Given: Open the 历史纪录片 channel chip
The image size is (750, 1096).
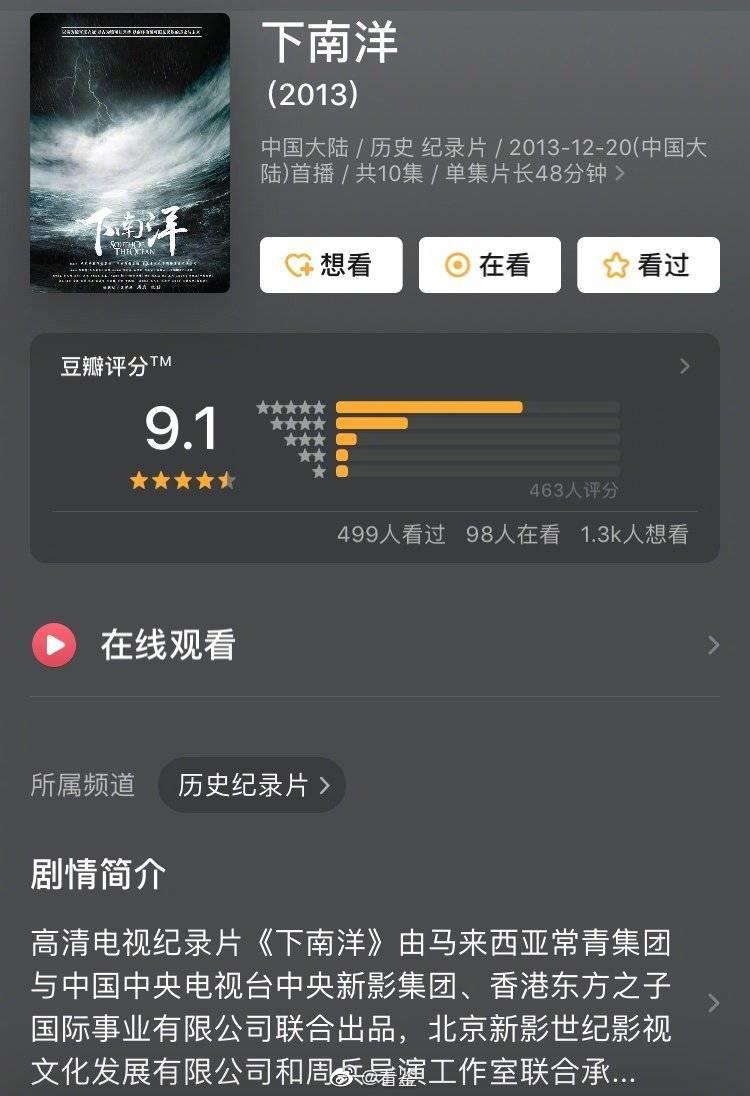Looking at the screenshot, I should (252, 785).
